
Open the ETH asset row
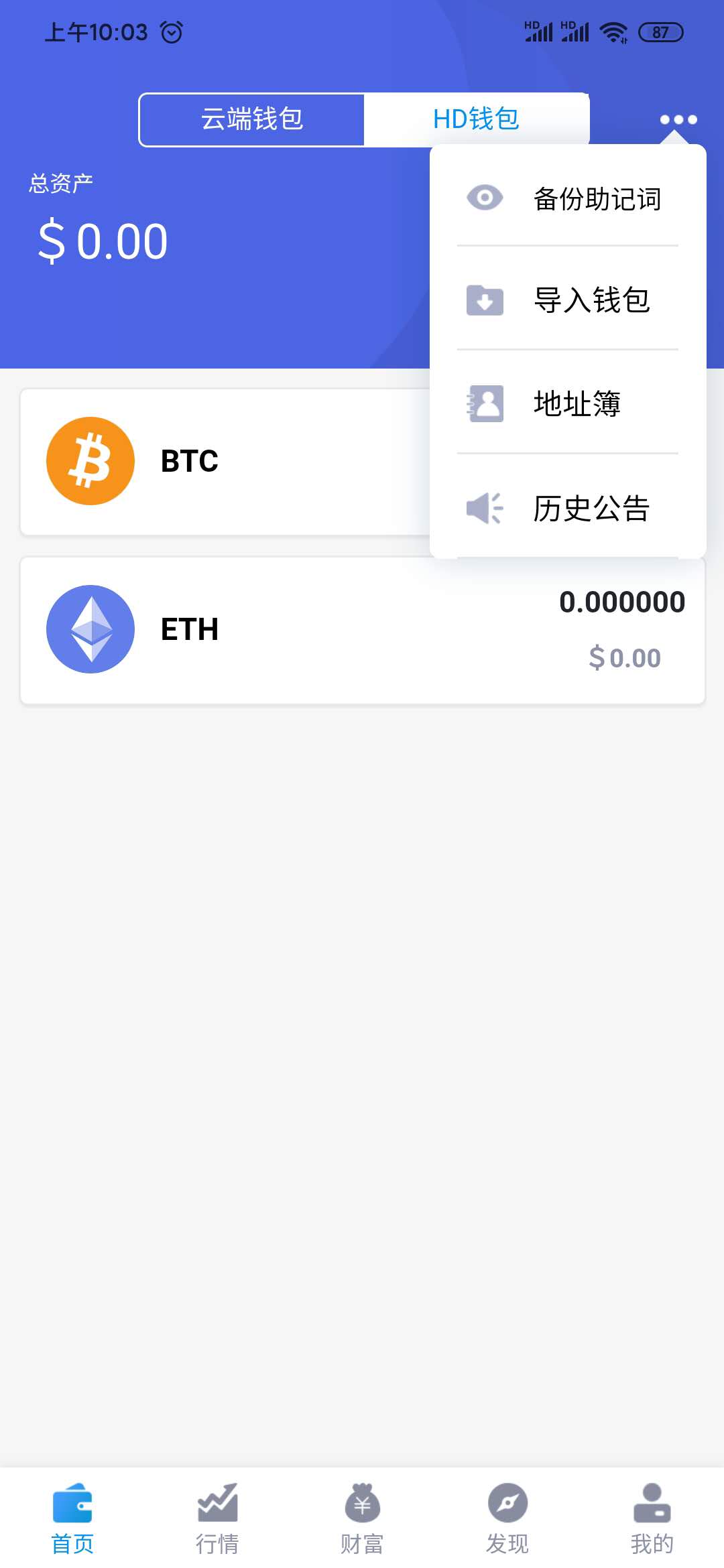tap(362, 629)
